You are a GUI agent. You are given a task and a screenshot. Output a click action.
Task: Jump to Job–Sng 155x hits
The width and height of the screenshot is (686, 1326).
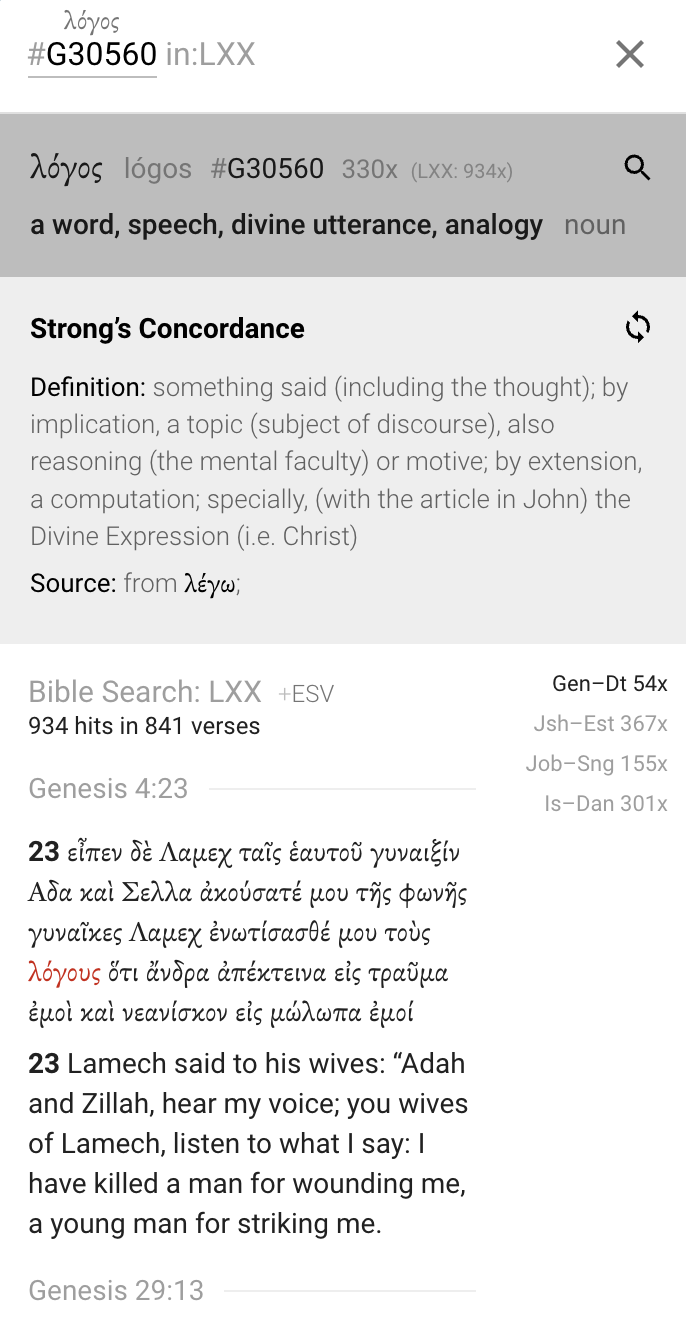[597, 764]
